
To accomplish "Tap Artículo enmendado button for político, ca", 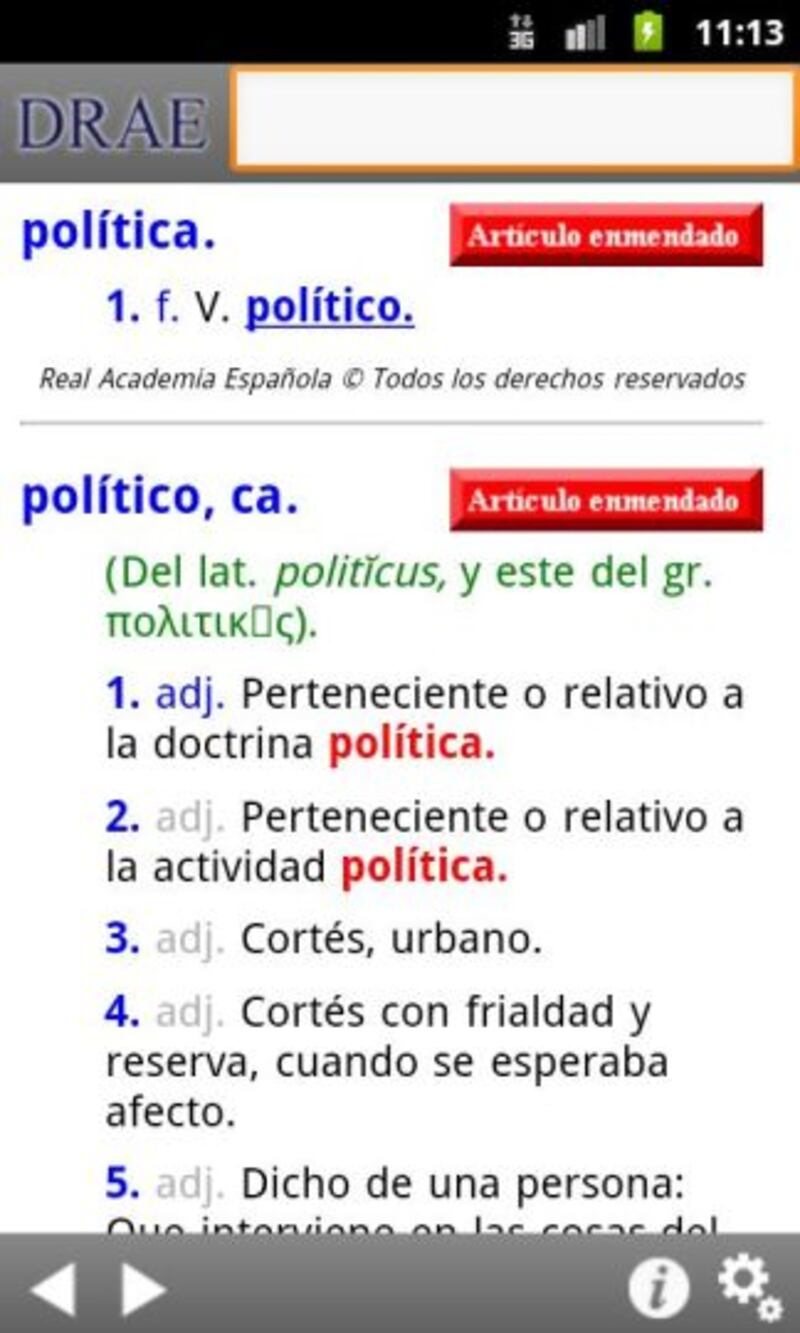I will pos(605,500).
